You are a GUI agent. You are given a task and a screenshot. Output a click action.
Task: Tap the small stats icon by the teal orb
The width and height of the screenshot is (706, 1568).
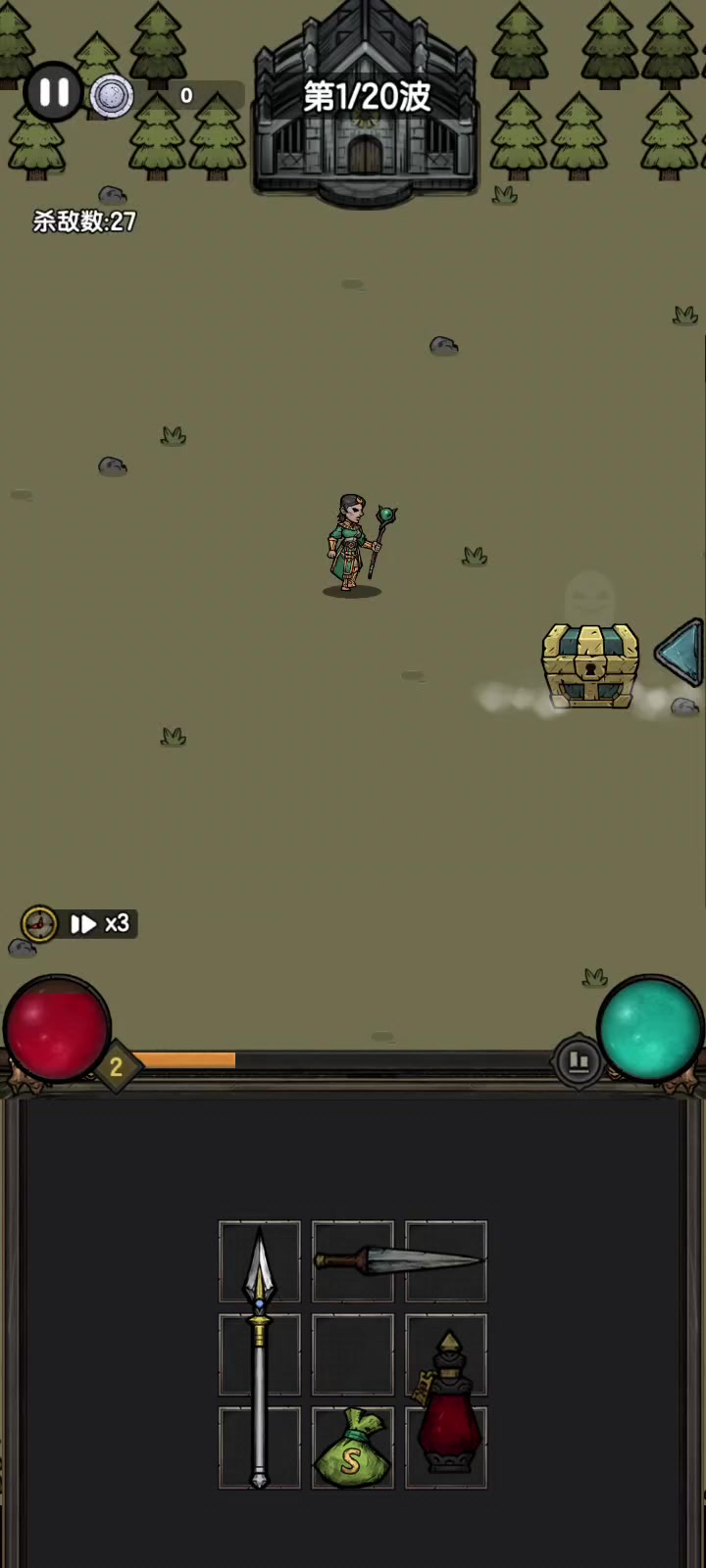click(579, 1060)
